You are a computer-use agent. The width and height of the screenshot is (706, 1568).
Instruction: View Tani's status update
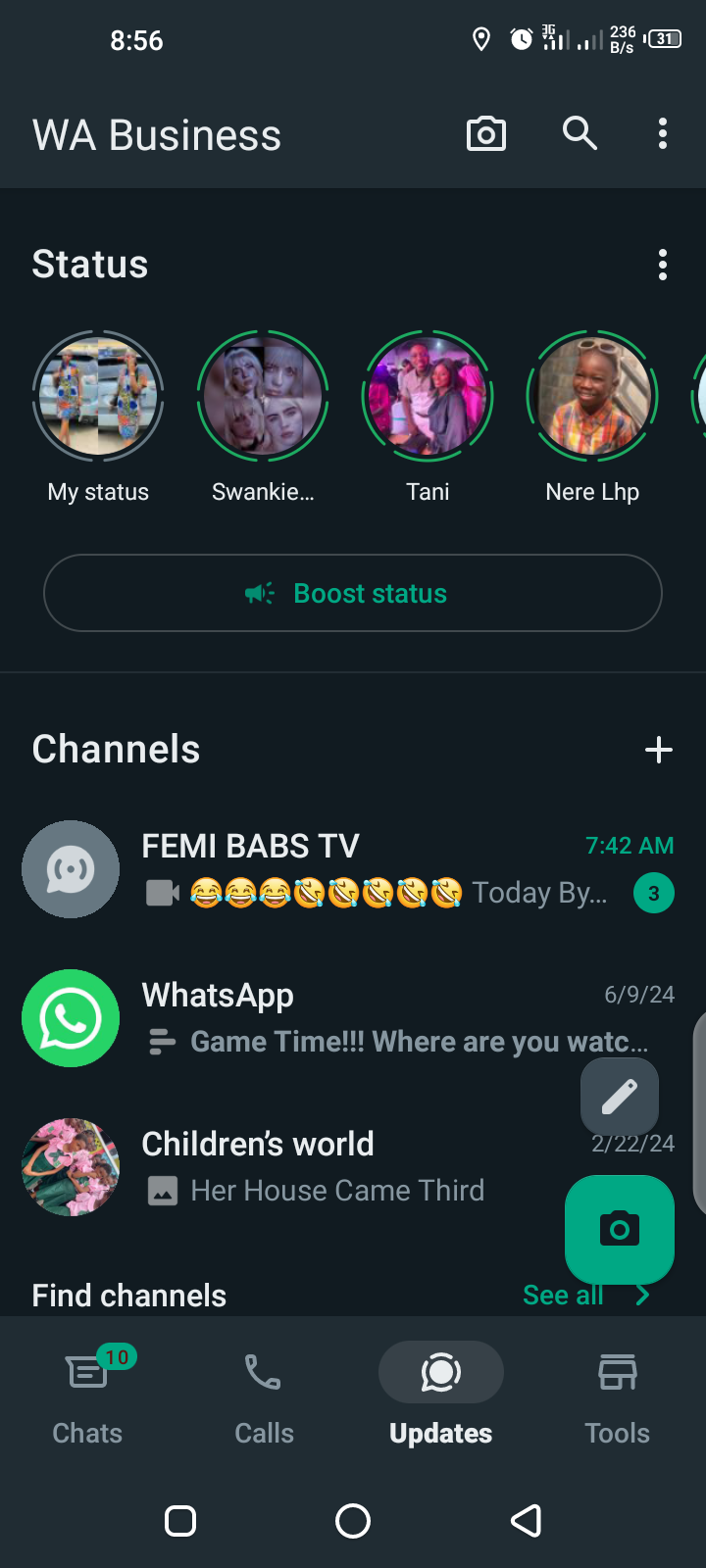pos(428,397)
